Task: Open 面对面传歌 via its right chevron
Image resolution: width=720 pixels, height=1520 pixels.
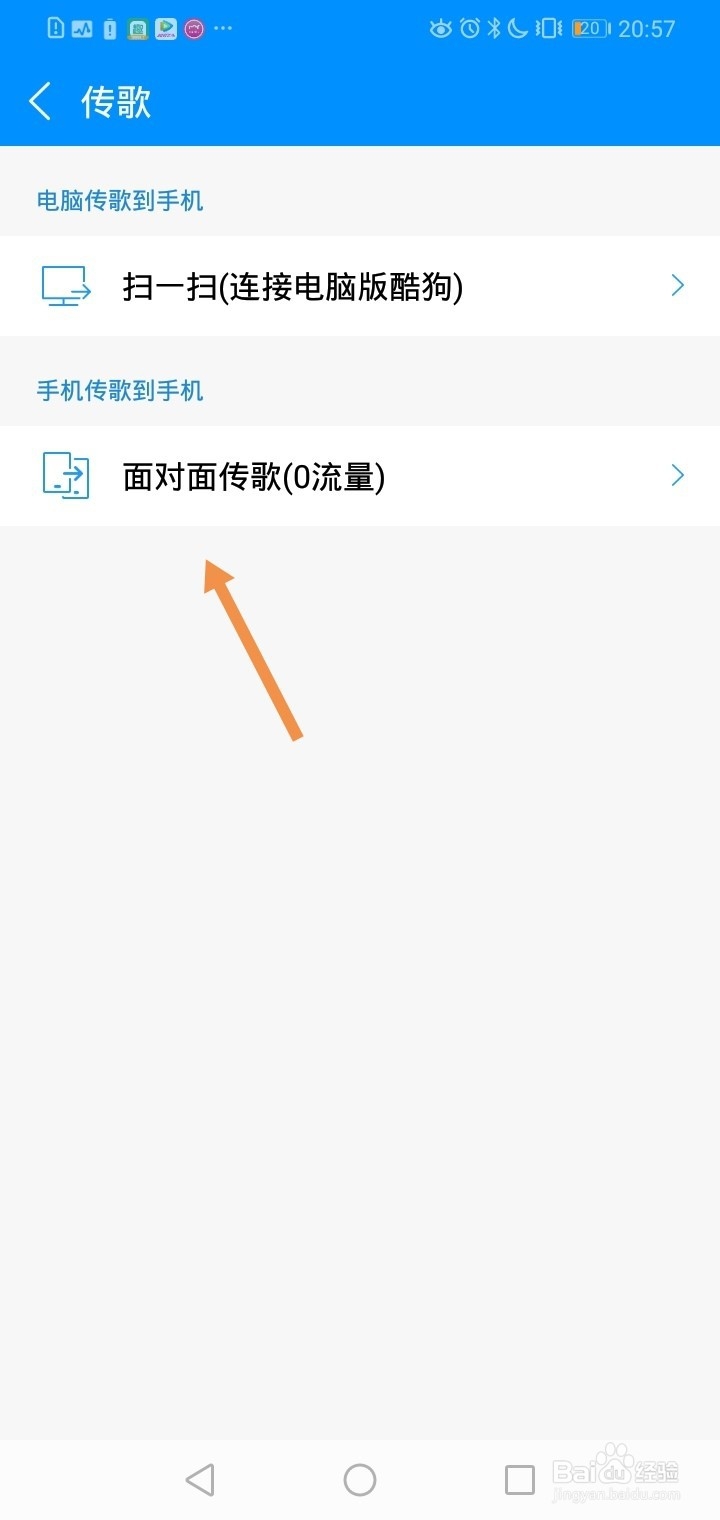Action: [677, 475]
